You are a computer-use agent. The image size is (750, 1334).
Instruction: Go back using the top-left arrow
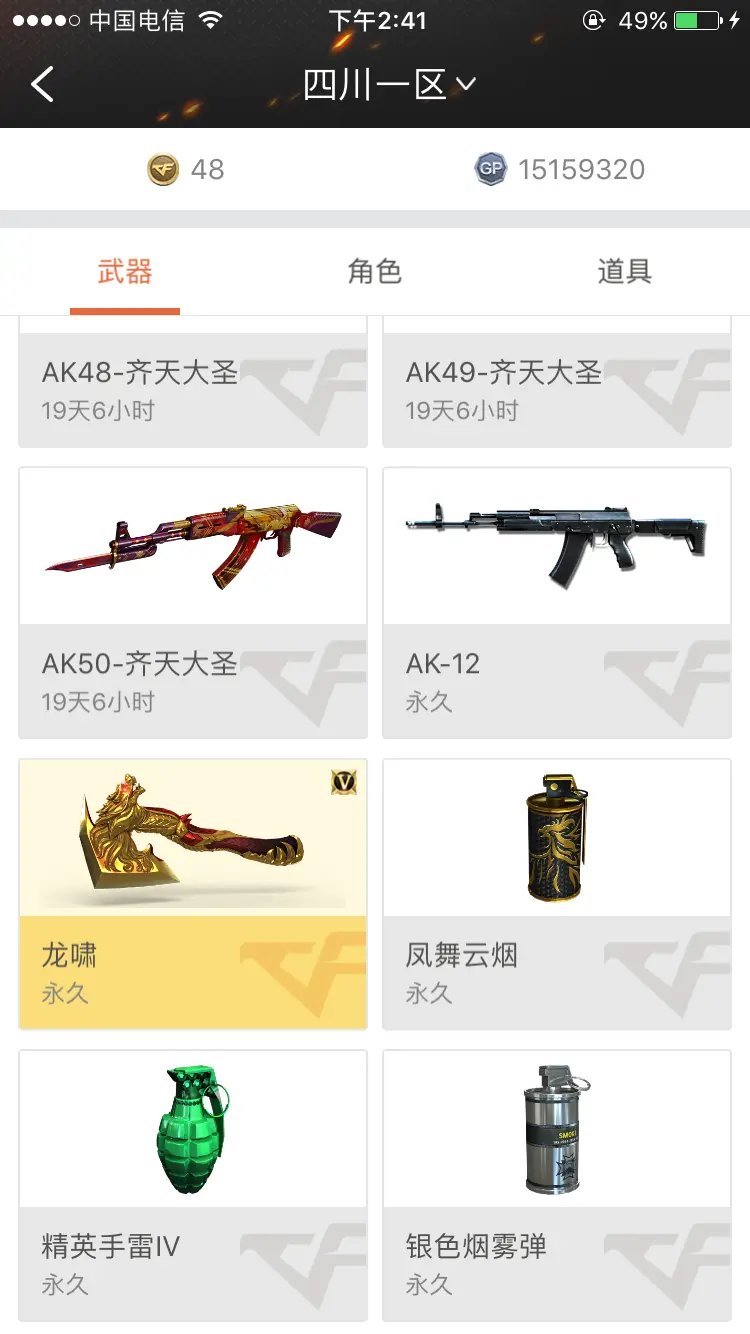pyautogui.click(x=42, y=85)
